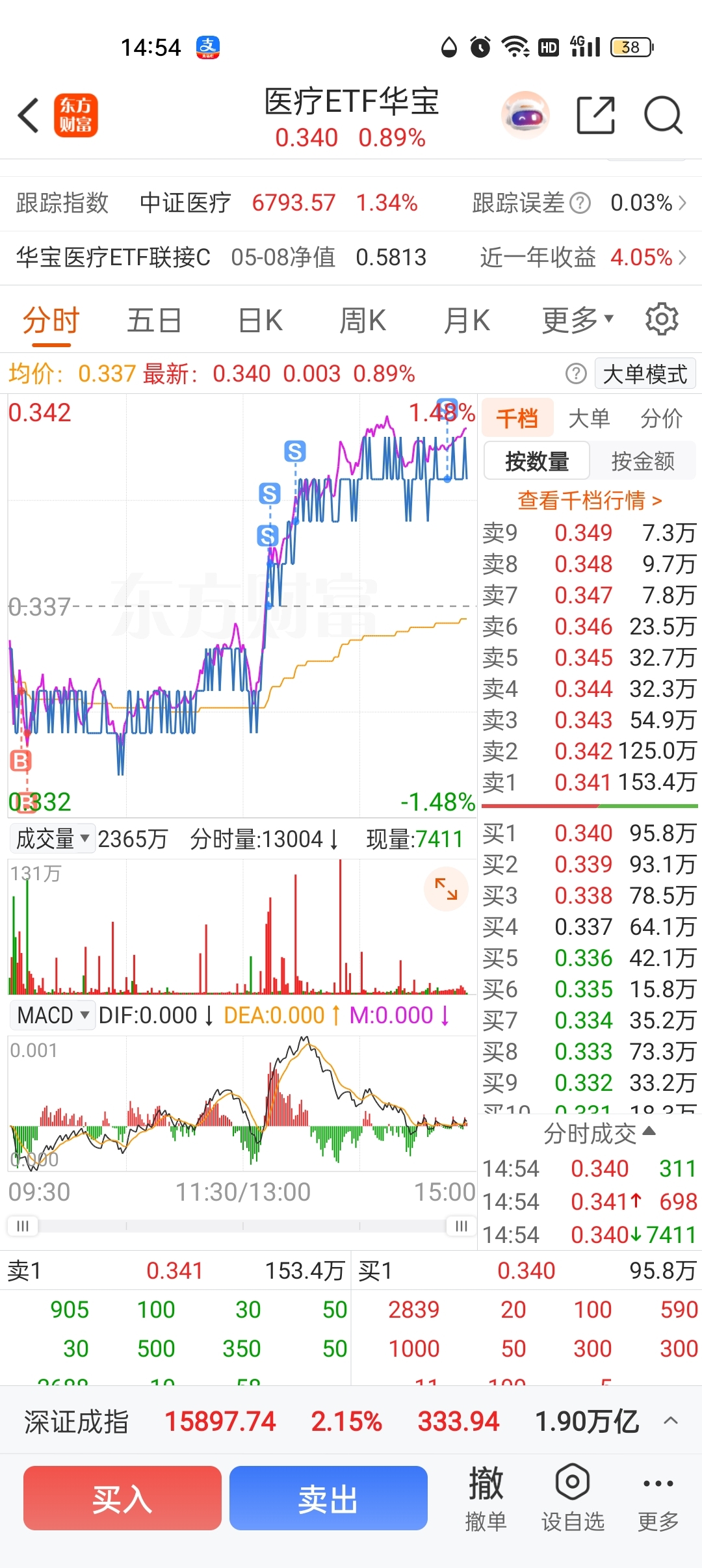Select 按金额 display mode
Viewport: 702px width, 1568px height.
[x=643, y=461]
